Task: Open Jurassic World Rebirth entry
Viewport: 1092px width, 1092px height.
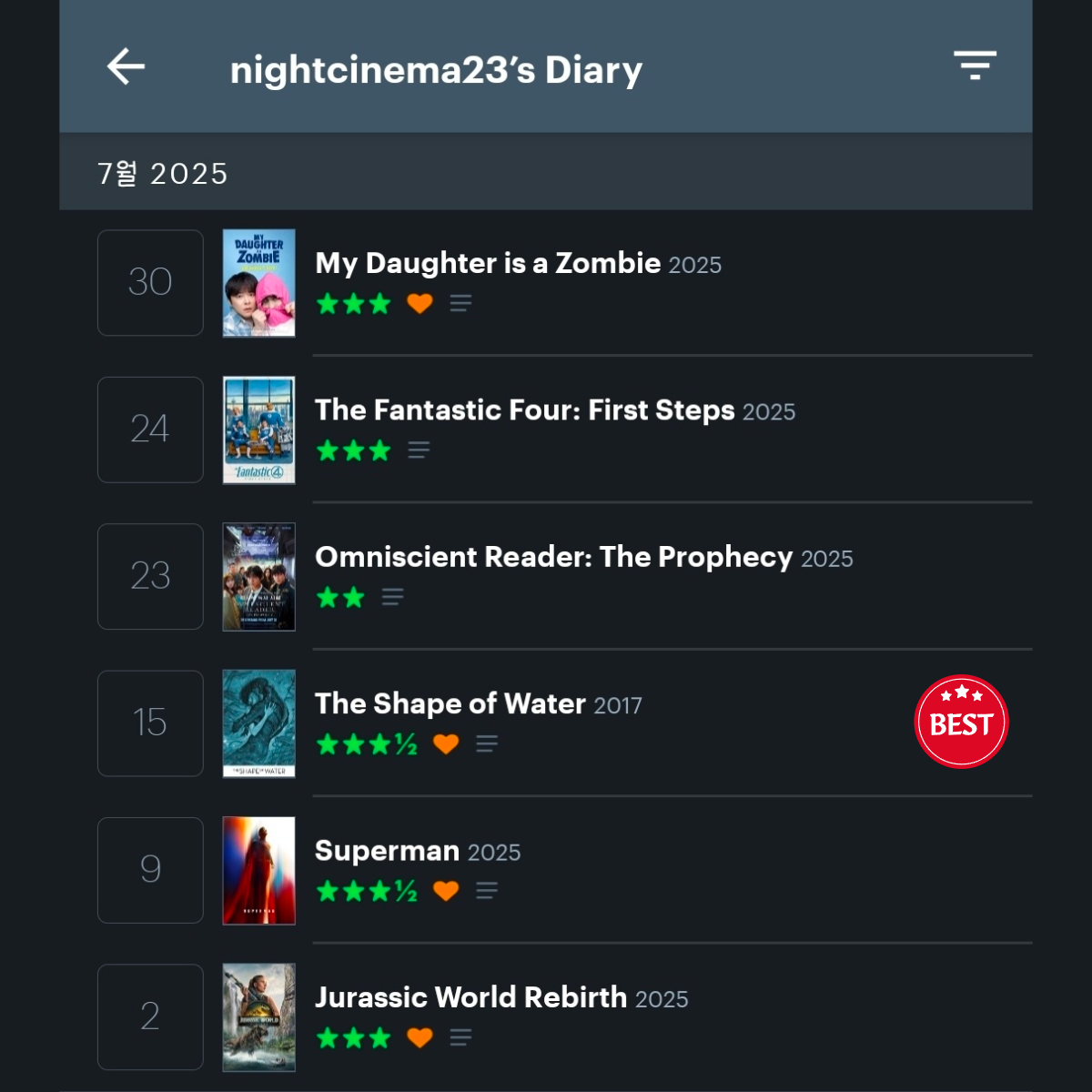Action: click(470, 997)
